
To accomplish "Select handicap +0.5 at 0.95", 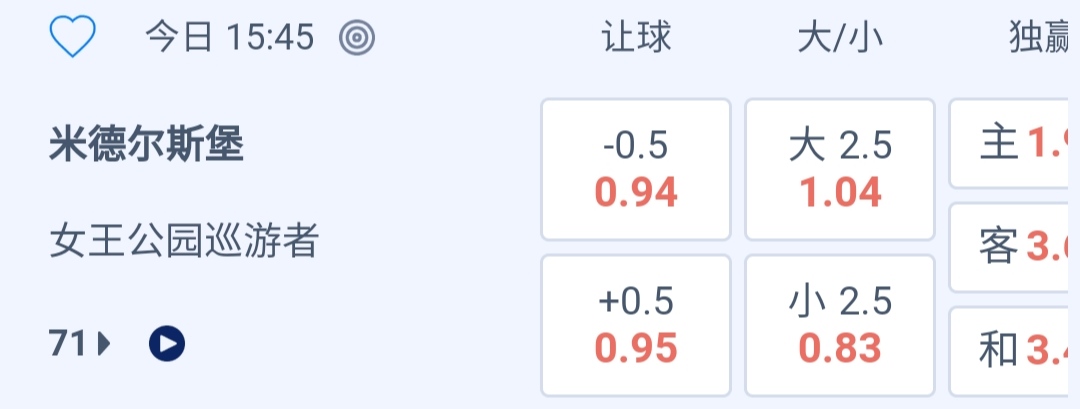I will [636, 325].
